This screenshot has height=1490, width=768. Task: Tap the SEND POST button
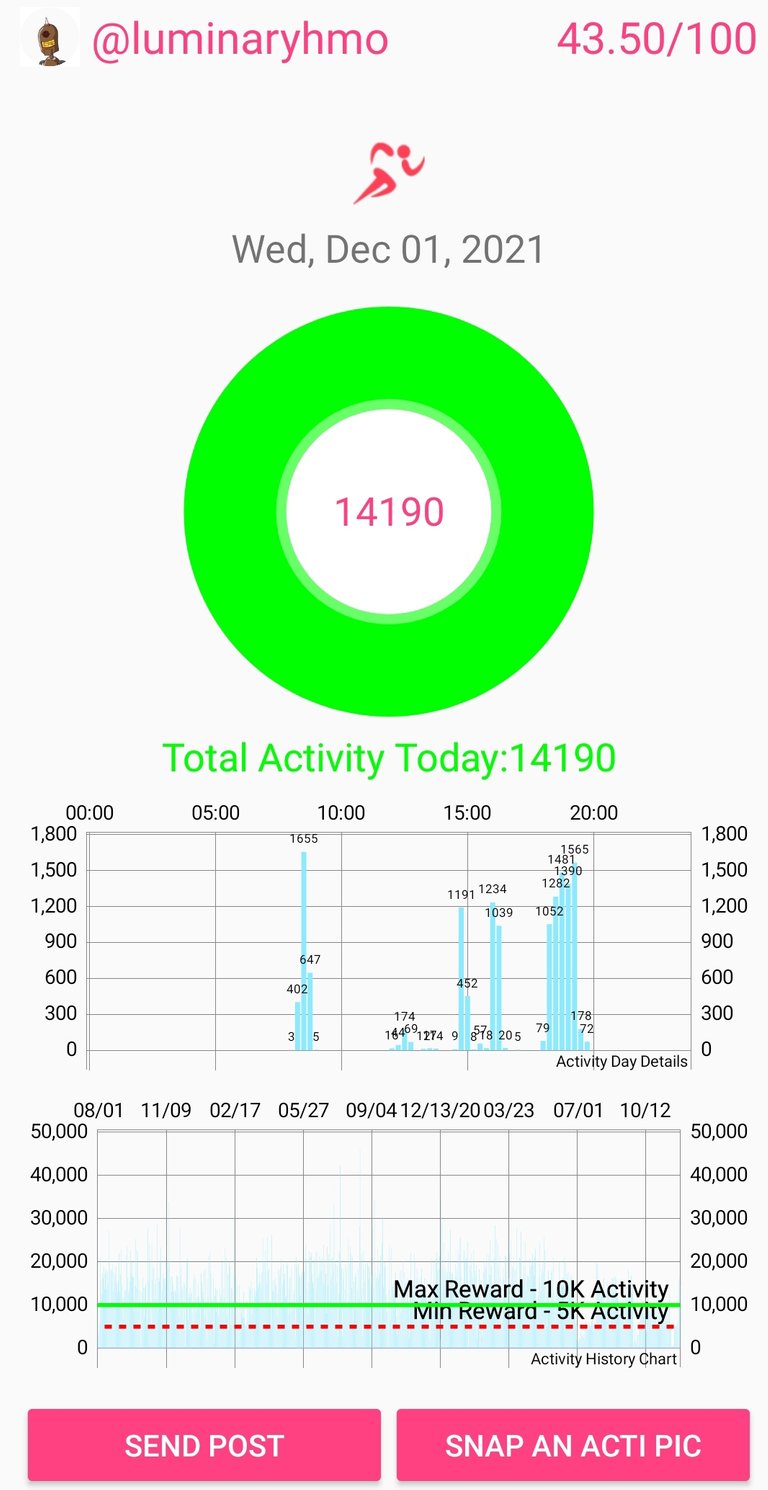click(204, 1445)
